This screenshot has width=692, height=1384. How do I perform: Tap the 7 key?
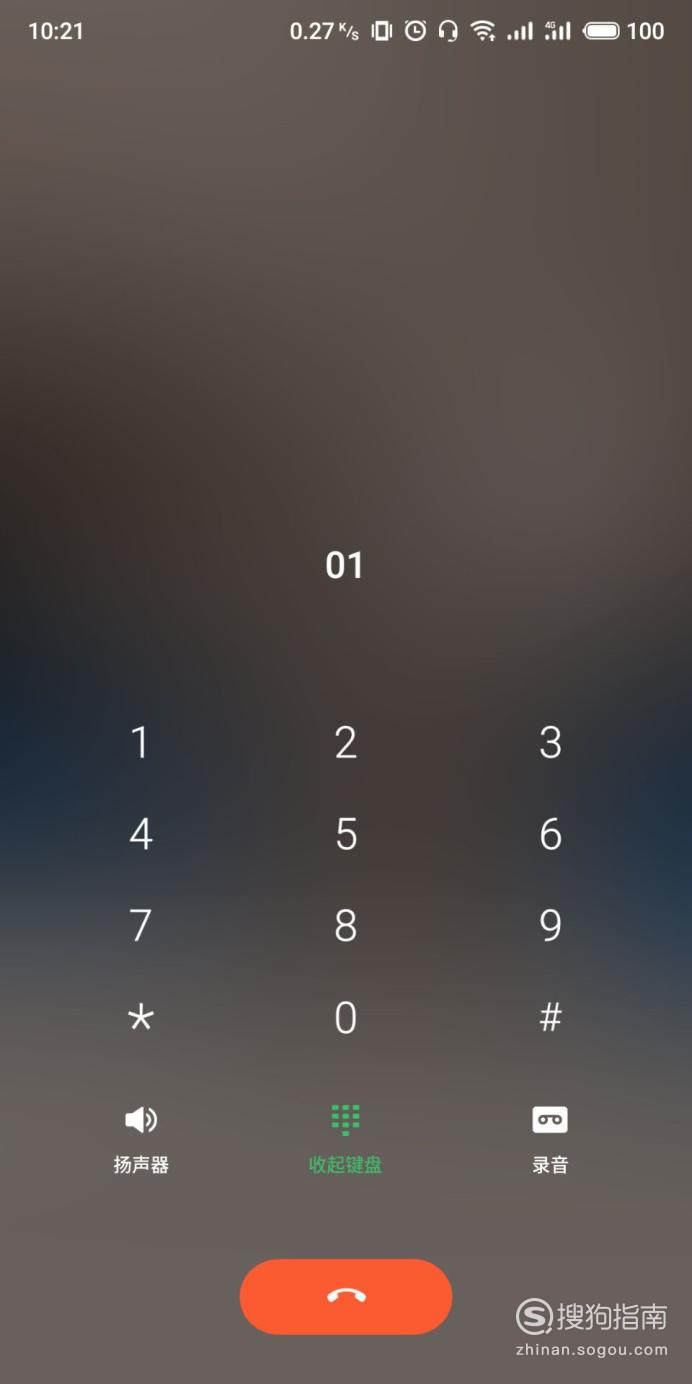(140, 926)
